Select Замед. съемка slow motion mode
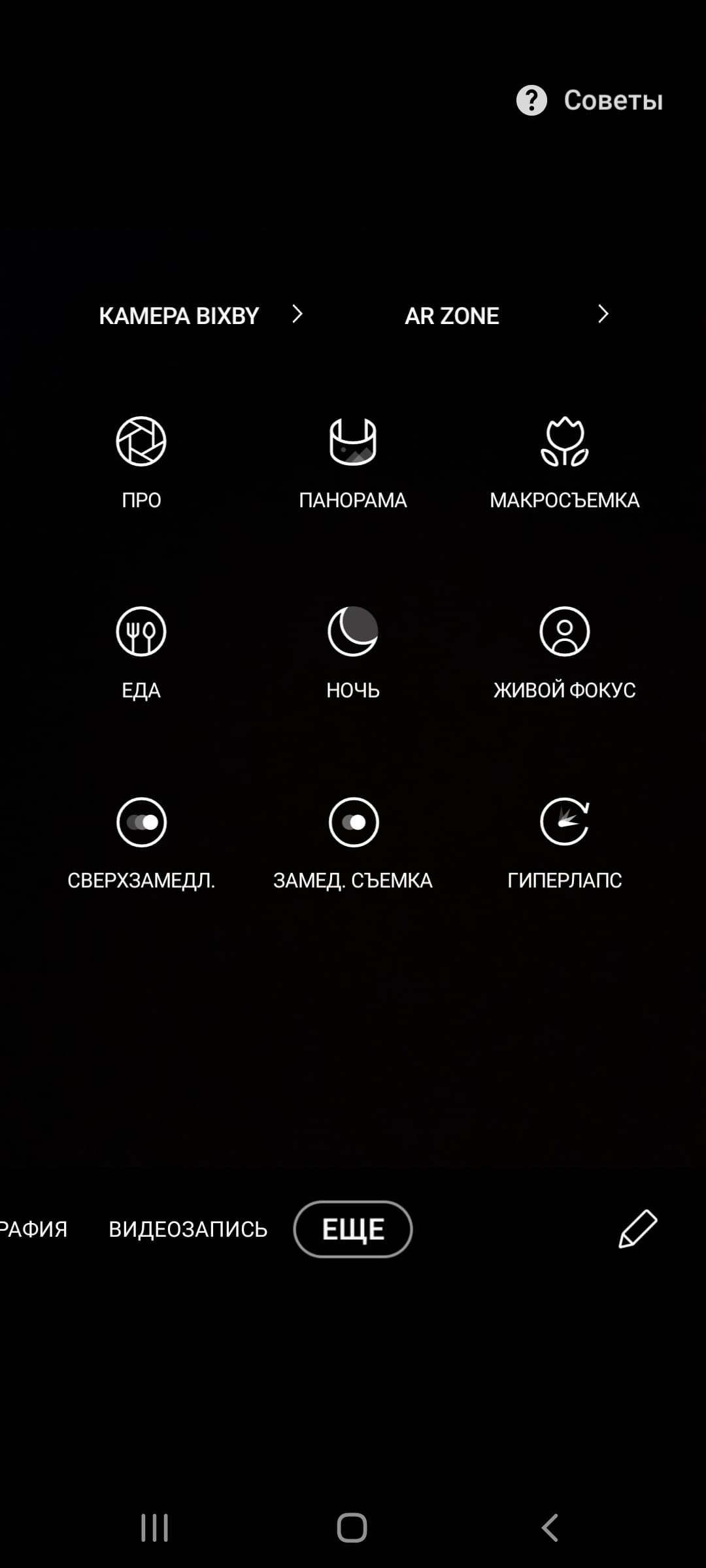 click(353, 843)
